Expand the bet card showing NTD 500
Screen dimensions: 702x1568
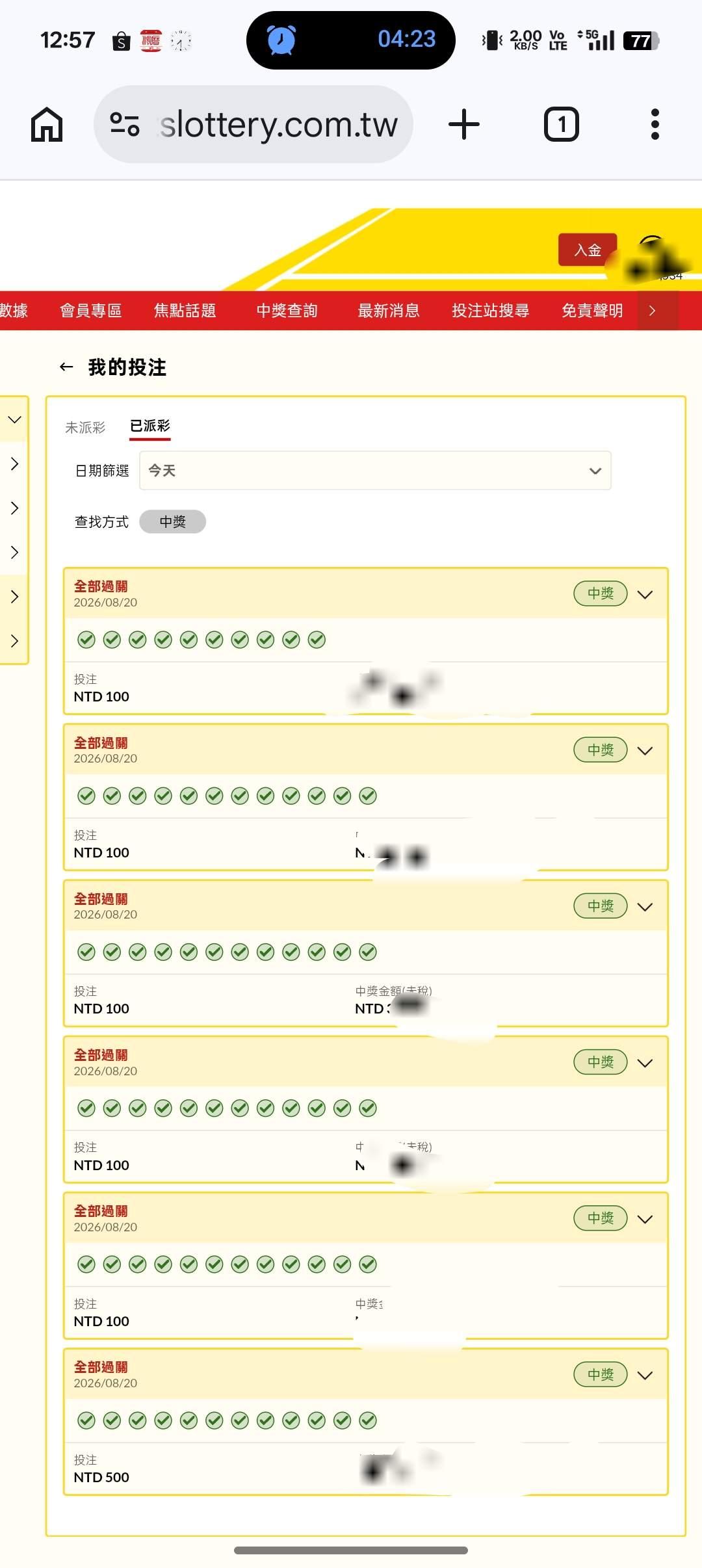[645, 1375]
